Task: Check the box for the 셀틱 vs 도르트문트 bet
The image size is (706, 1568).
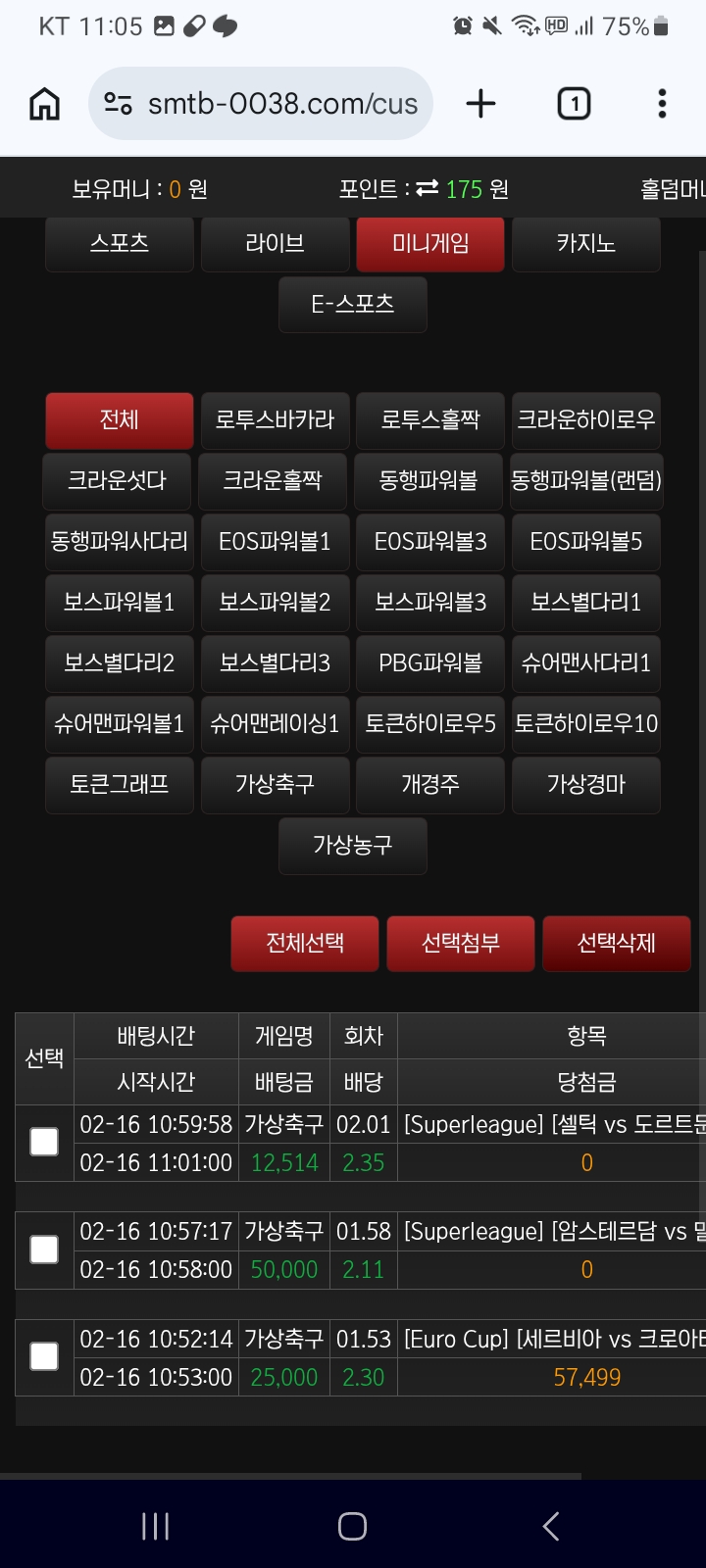Action: click(43, 1142)
